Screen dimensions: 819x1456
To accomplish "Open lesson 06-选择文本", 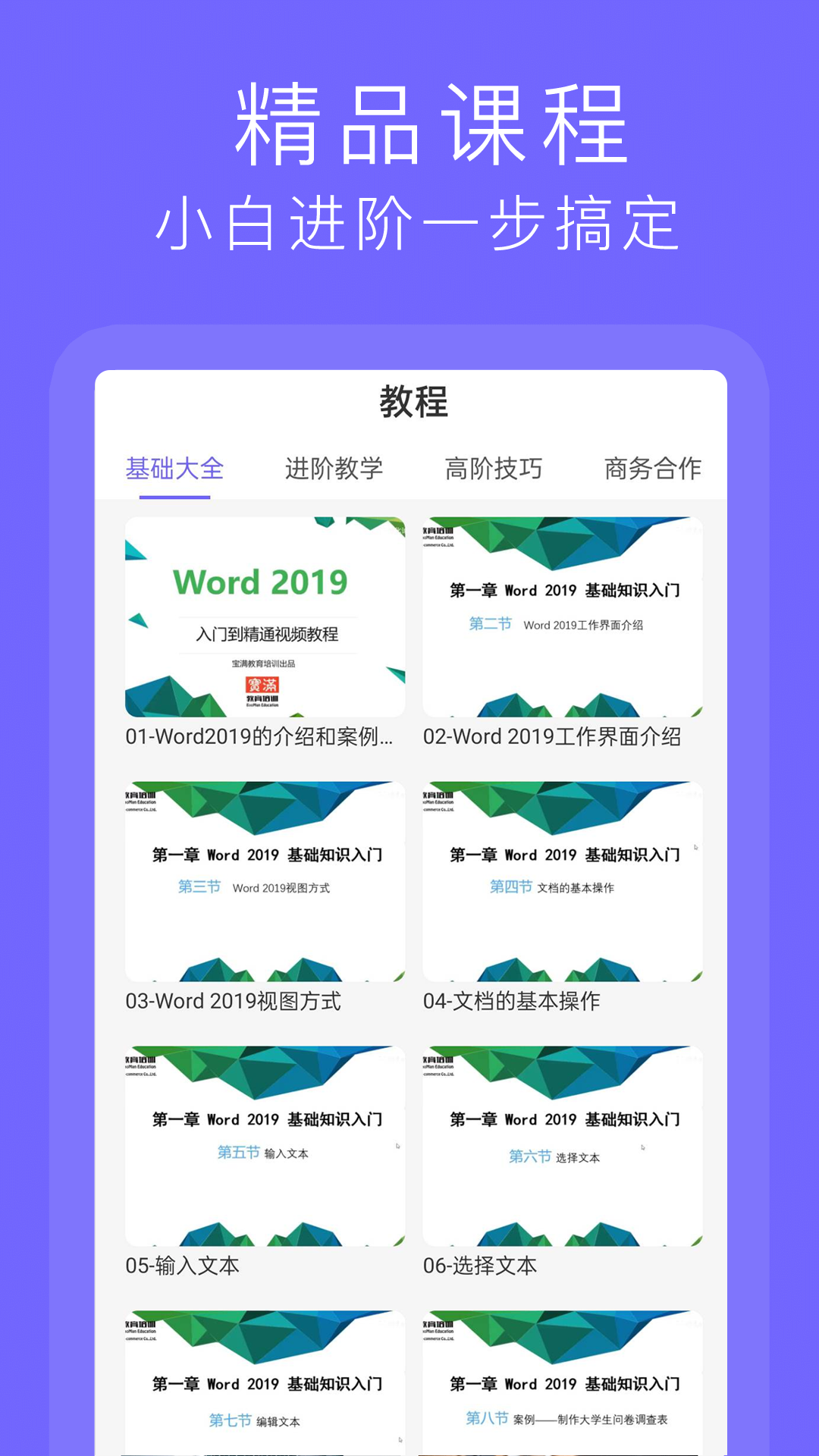I will pos(479,1265).
